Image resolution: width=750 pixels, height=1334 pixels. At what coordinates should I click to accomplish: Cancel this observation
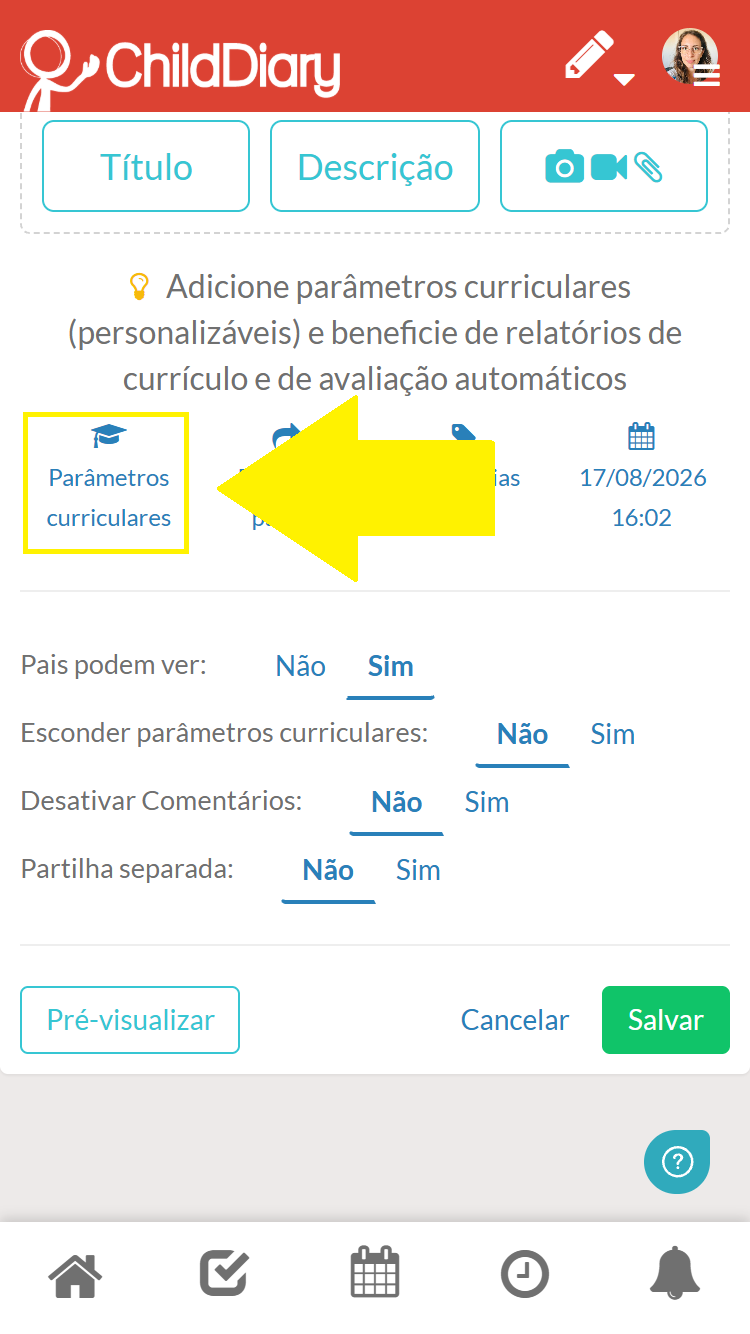point(515,1020)
